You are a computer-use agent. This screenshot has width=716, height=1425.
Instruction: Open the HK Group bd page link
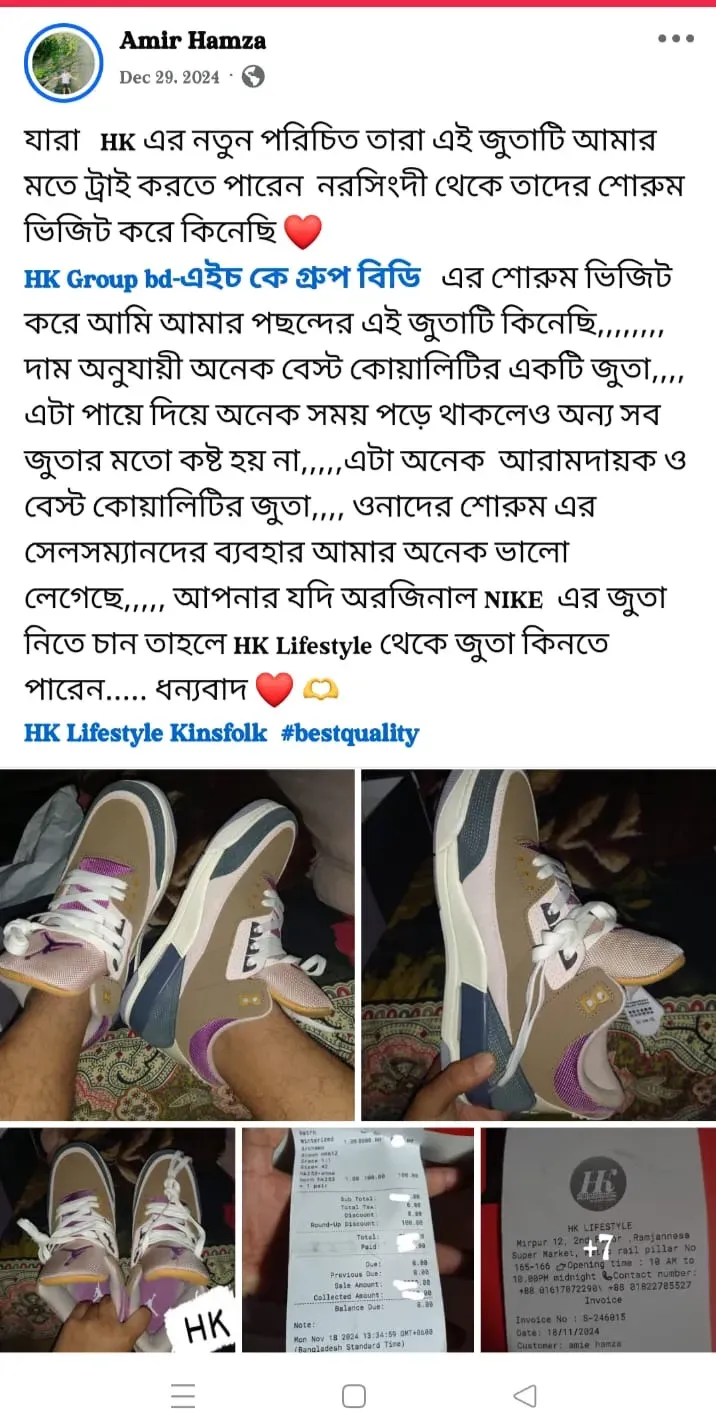(222, 278)
